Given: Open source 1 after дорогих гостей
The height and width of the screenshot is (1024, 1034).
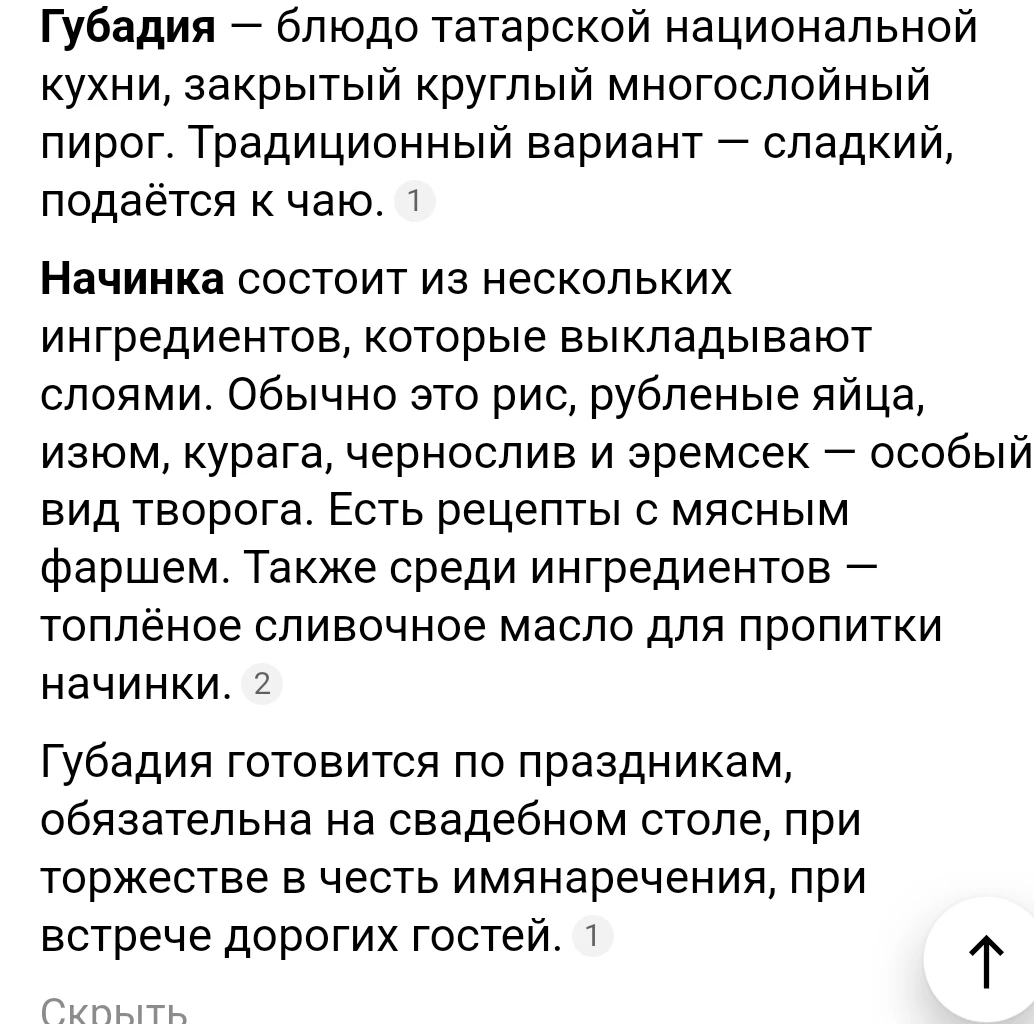Looking at the screenshot, I should [x=590, y=936].
